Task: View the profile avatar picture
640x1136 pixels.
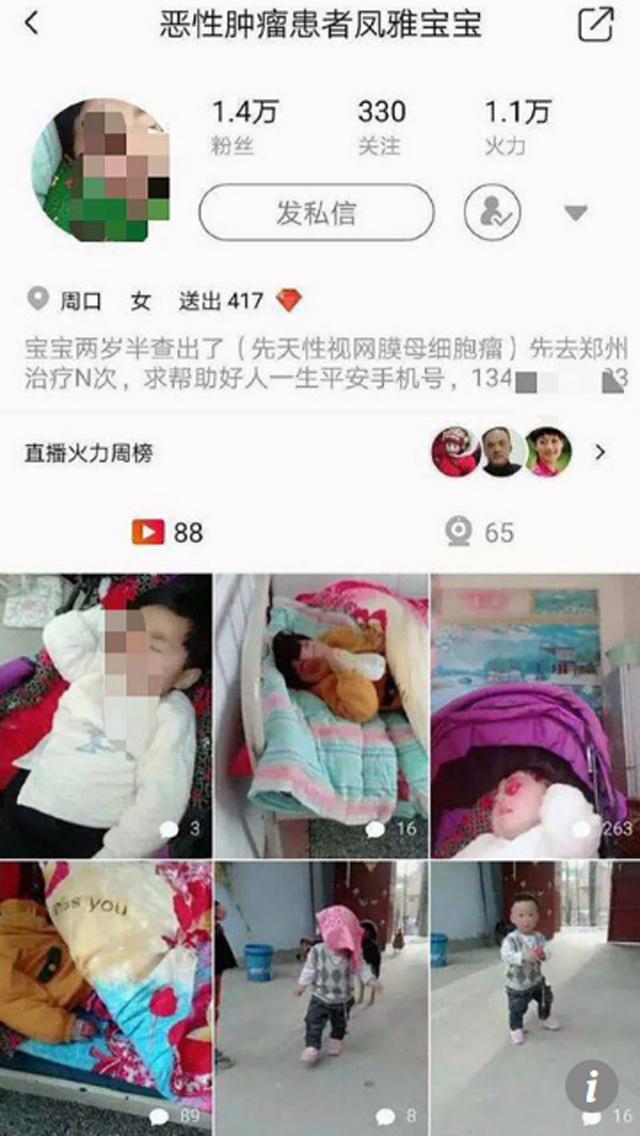Action: [100, 170]
